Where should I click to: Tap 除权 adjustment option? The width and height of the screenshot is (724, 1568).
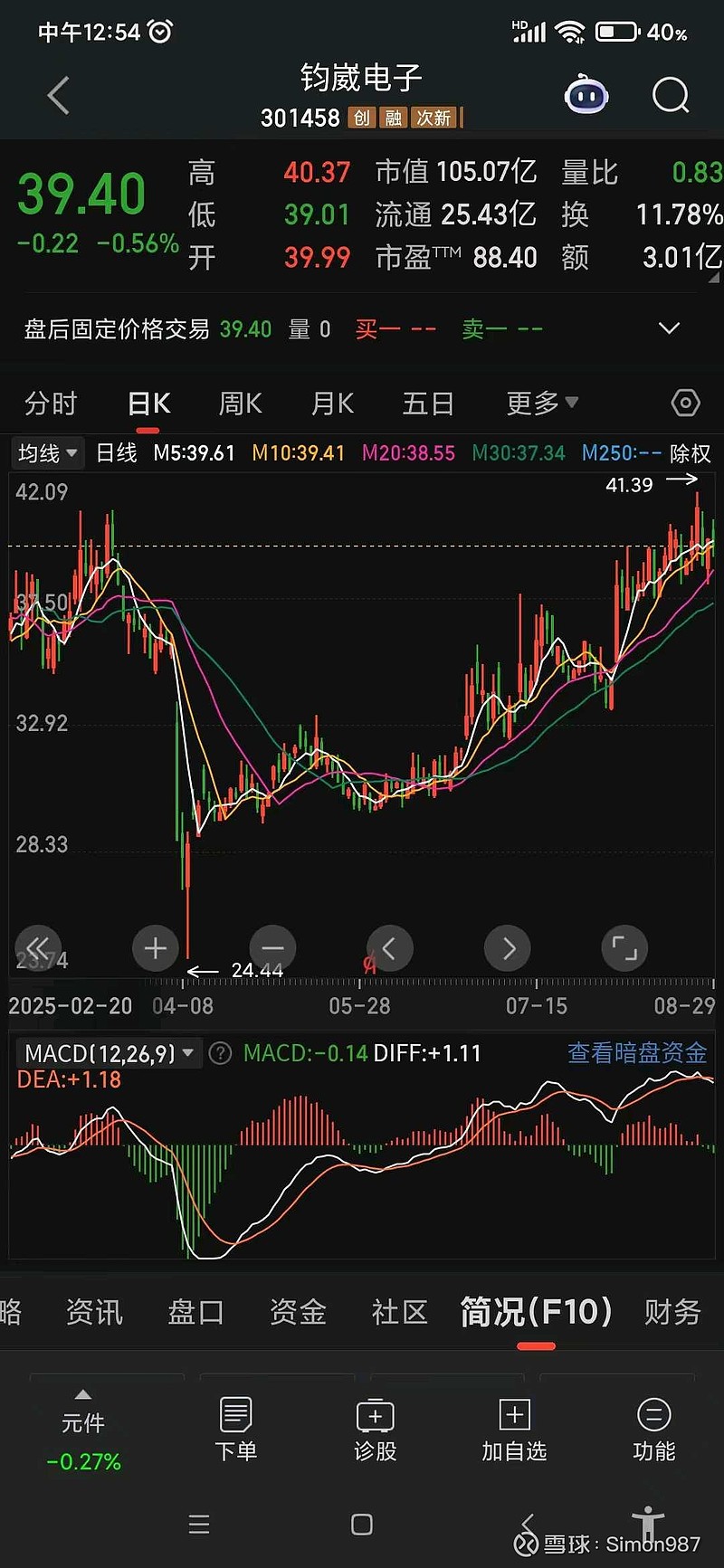point(691,452)
